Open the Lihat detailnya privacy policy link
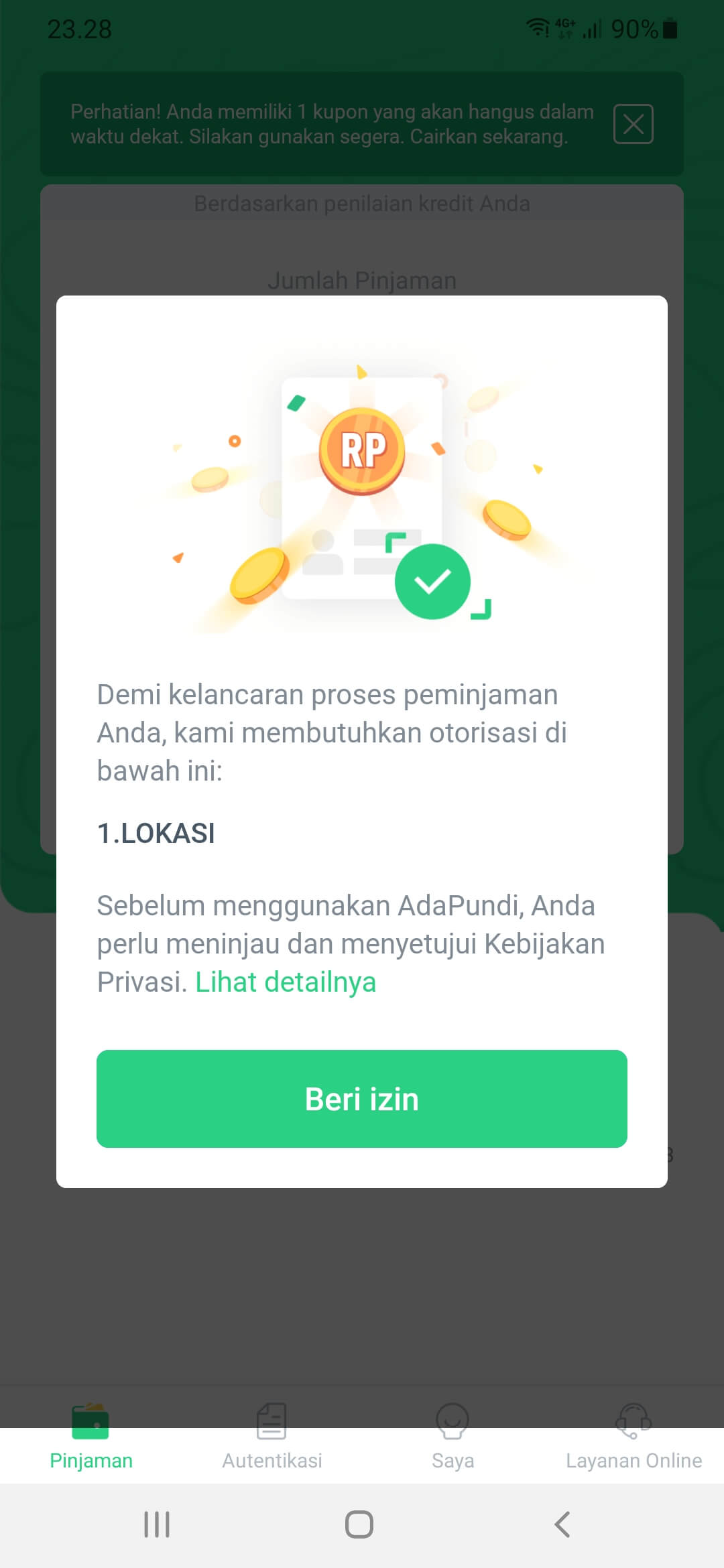 286,982
